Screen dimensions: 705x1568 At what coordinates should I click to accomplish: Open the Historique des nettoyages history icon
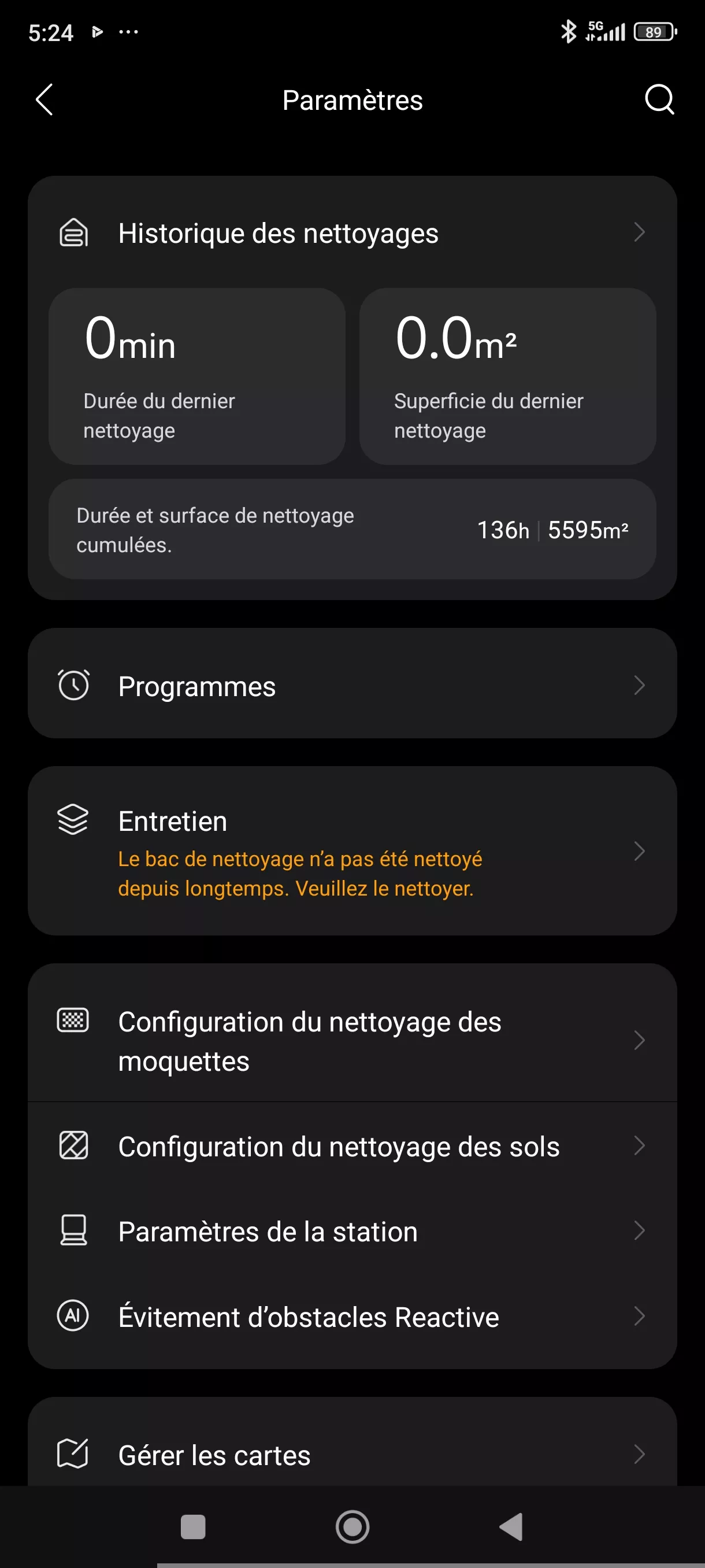[72, 233]
